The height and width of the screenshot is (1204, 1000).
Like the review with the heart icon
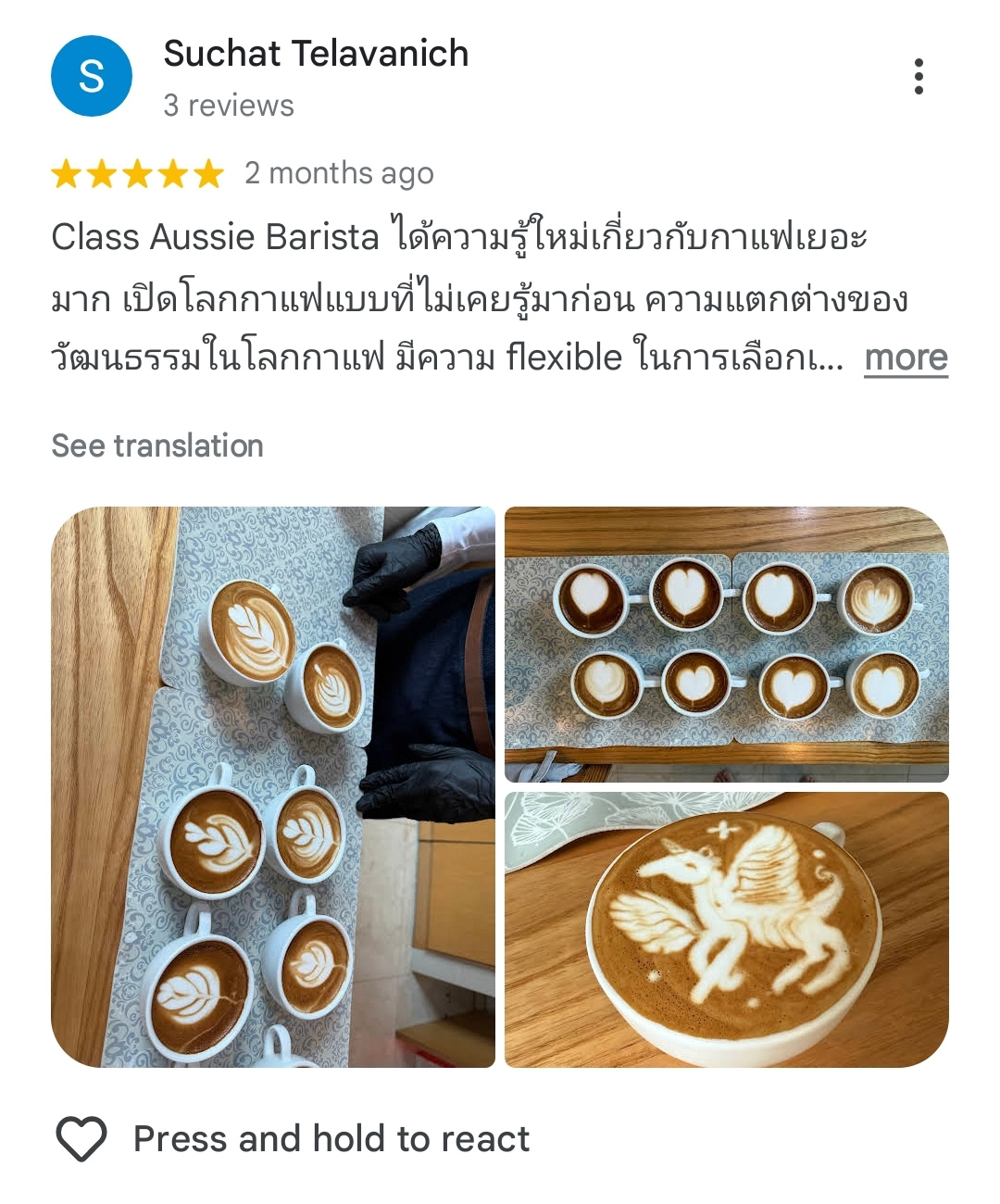click(82, 1138)
